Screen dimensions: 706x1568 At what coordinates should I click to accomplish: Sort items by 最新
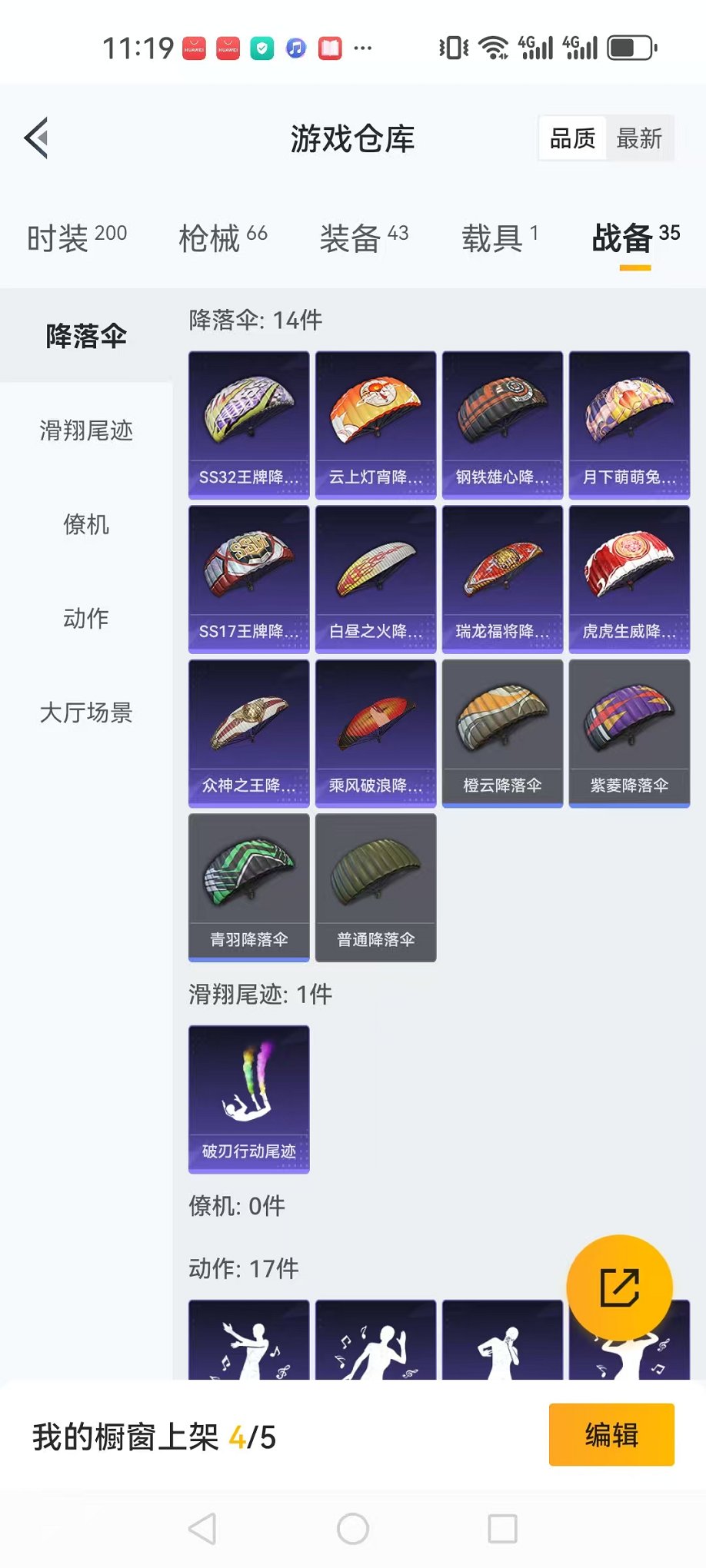[638, 139]
